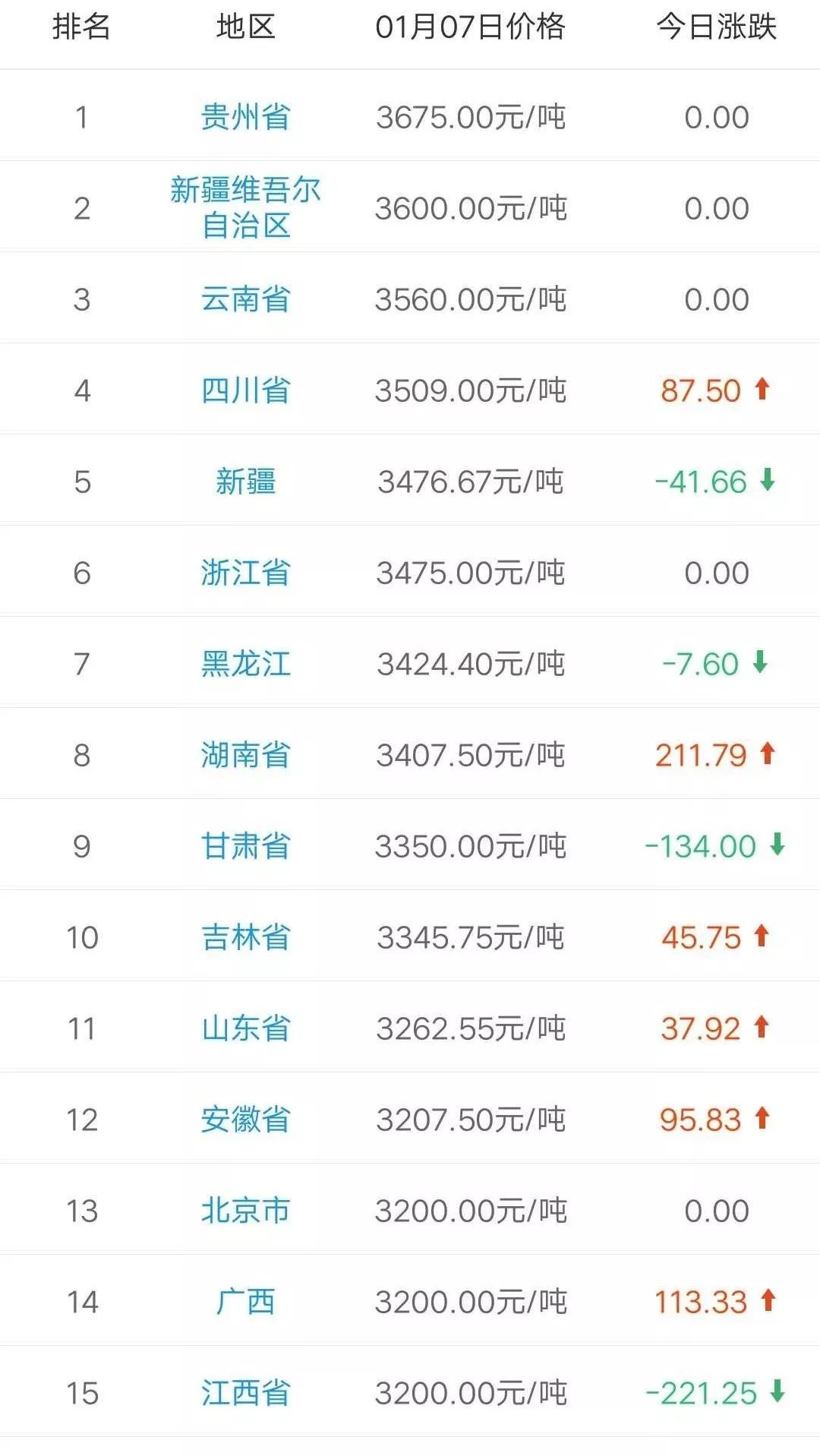View 黑龙江 region prices
The height and width of the screenshot is (1456, 820).
coord(245,664)
